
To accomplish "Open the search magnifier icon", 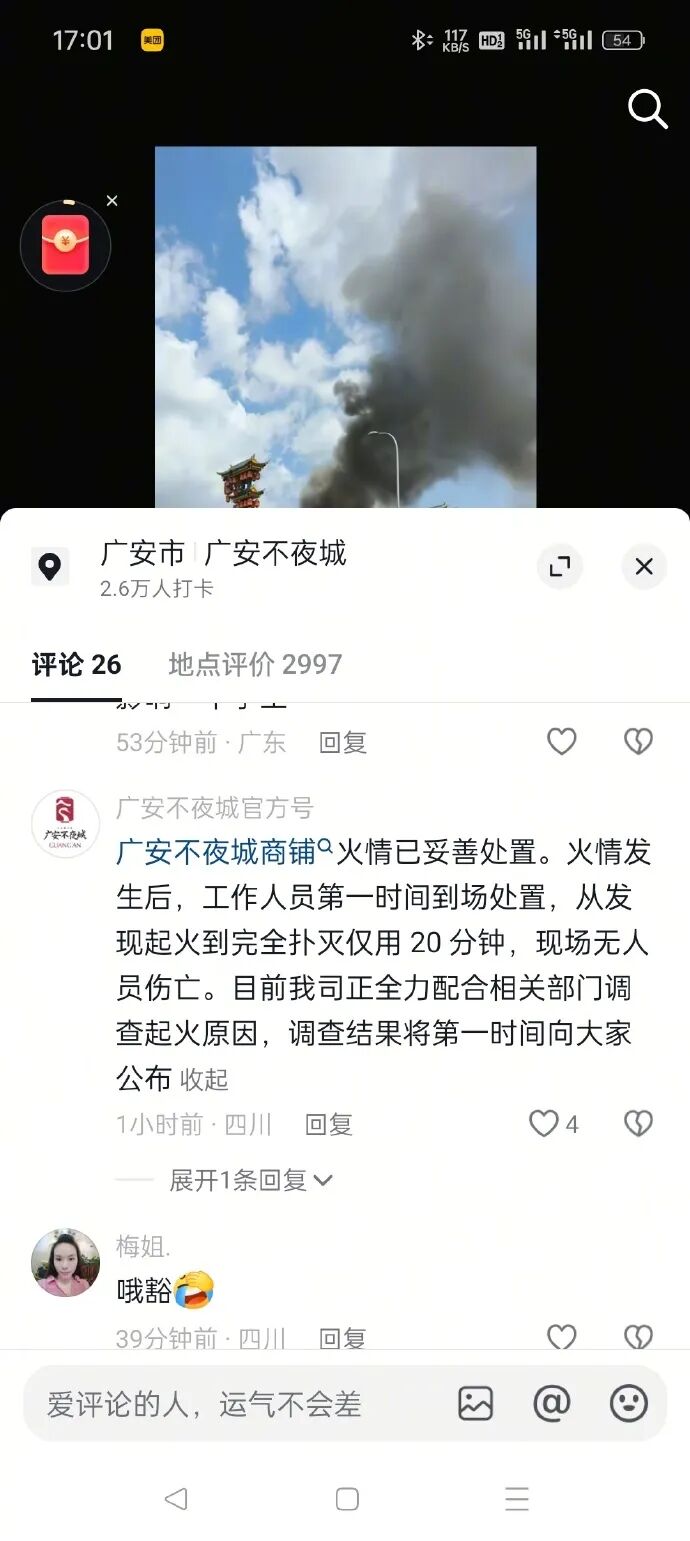I will (x=647, y=109).
